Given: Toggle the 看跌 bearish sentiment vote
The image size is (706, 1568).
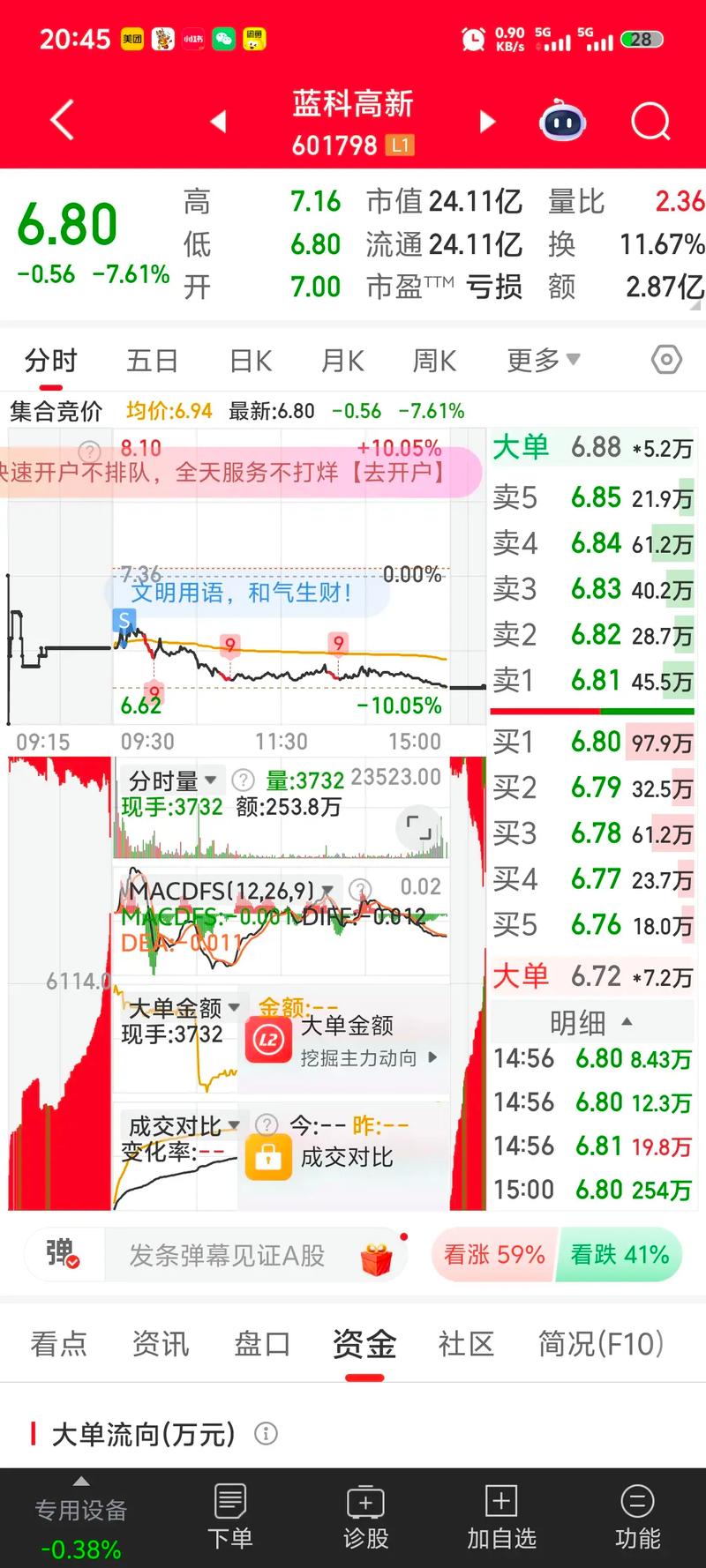Looking at the screenshot, I should pos(620,1254).
